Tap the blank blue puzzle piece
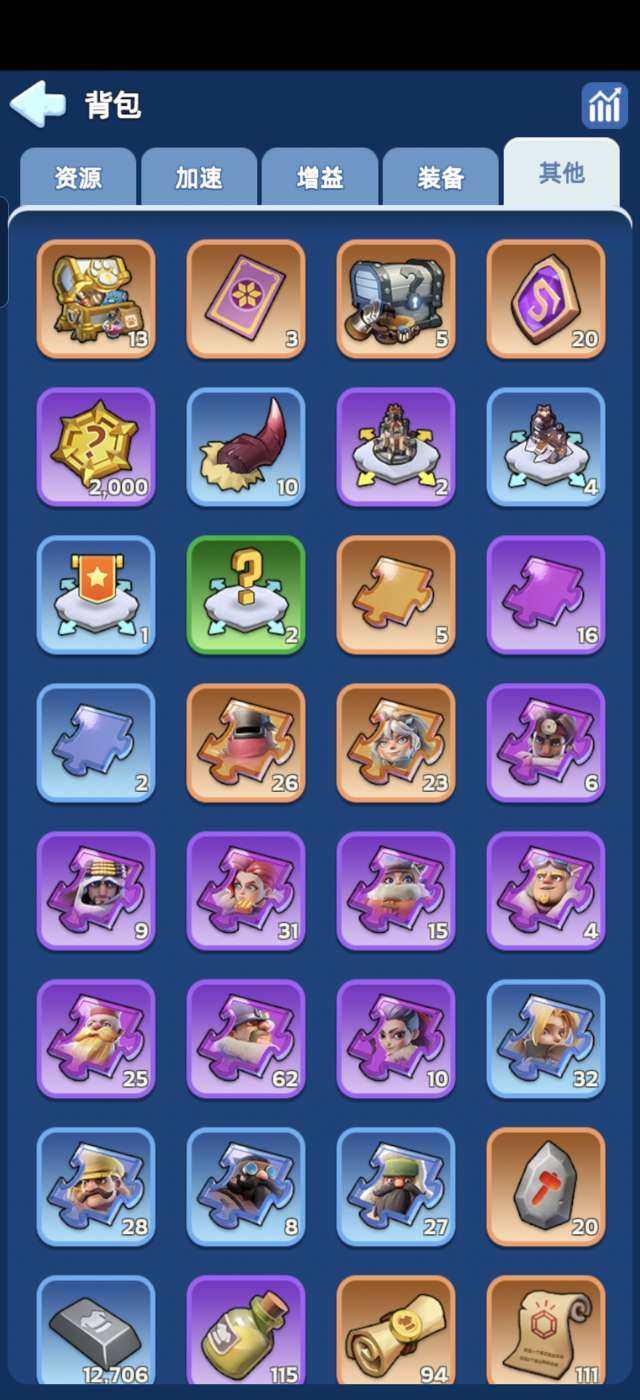 96,742
